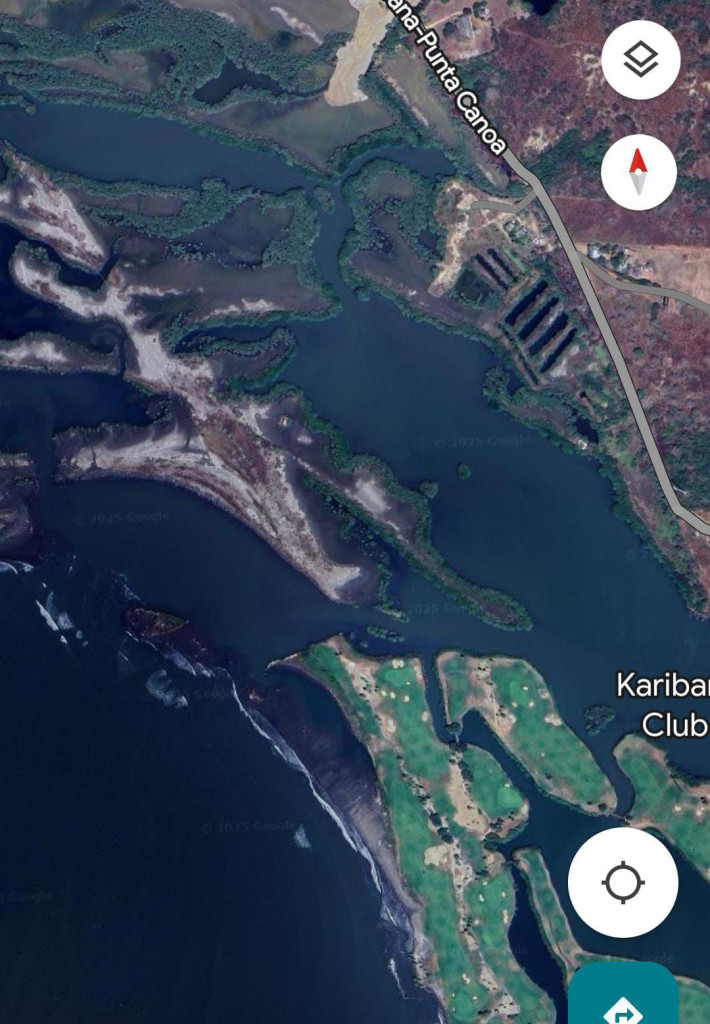Tap the compass to reset north
The height and width of the screenshot is (1024, 710).
coord(640,172)
